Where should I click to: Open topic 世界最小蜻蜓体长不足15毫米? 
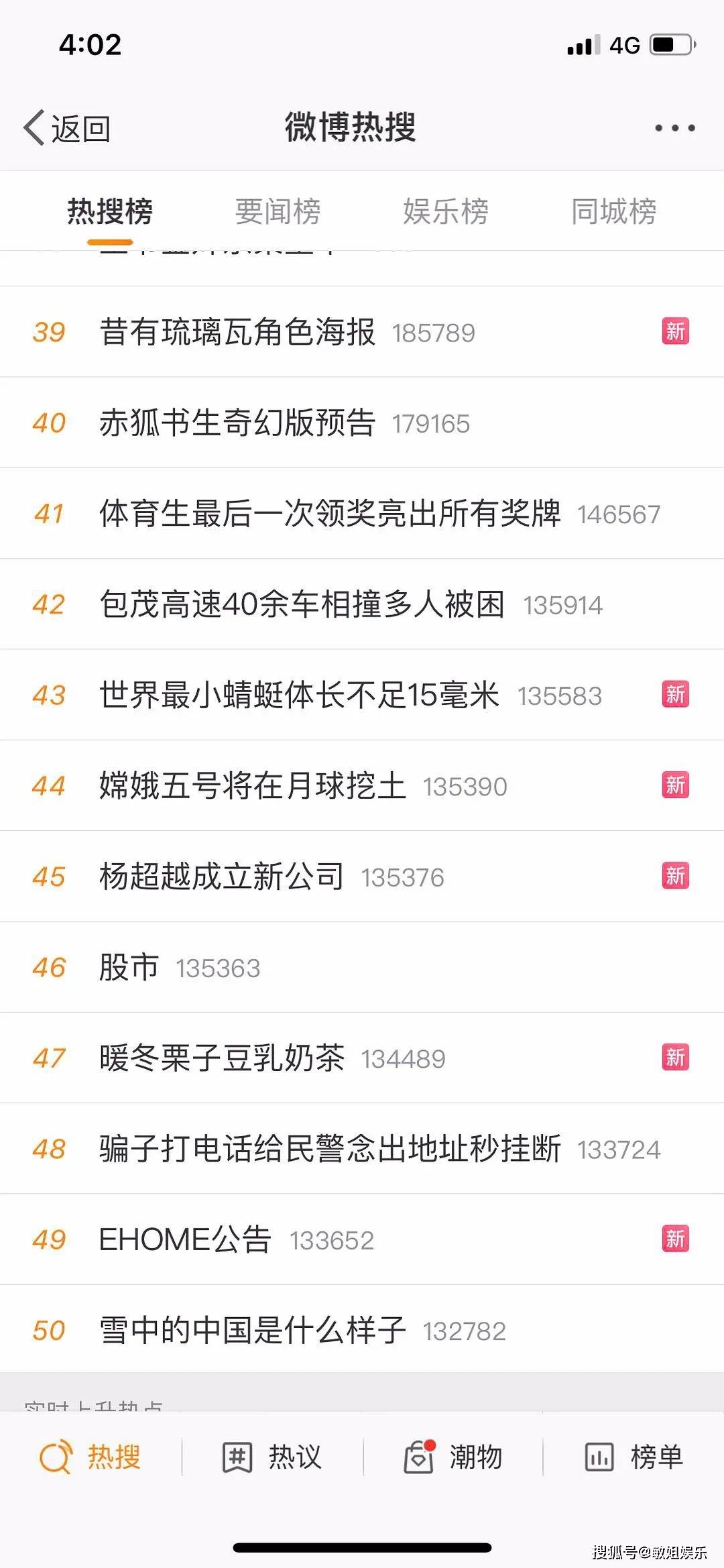point(299,695)
